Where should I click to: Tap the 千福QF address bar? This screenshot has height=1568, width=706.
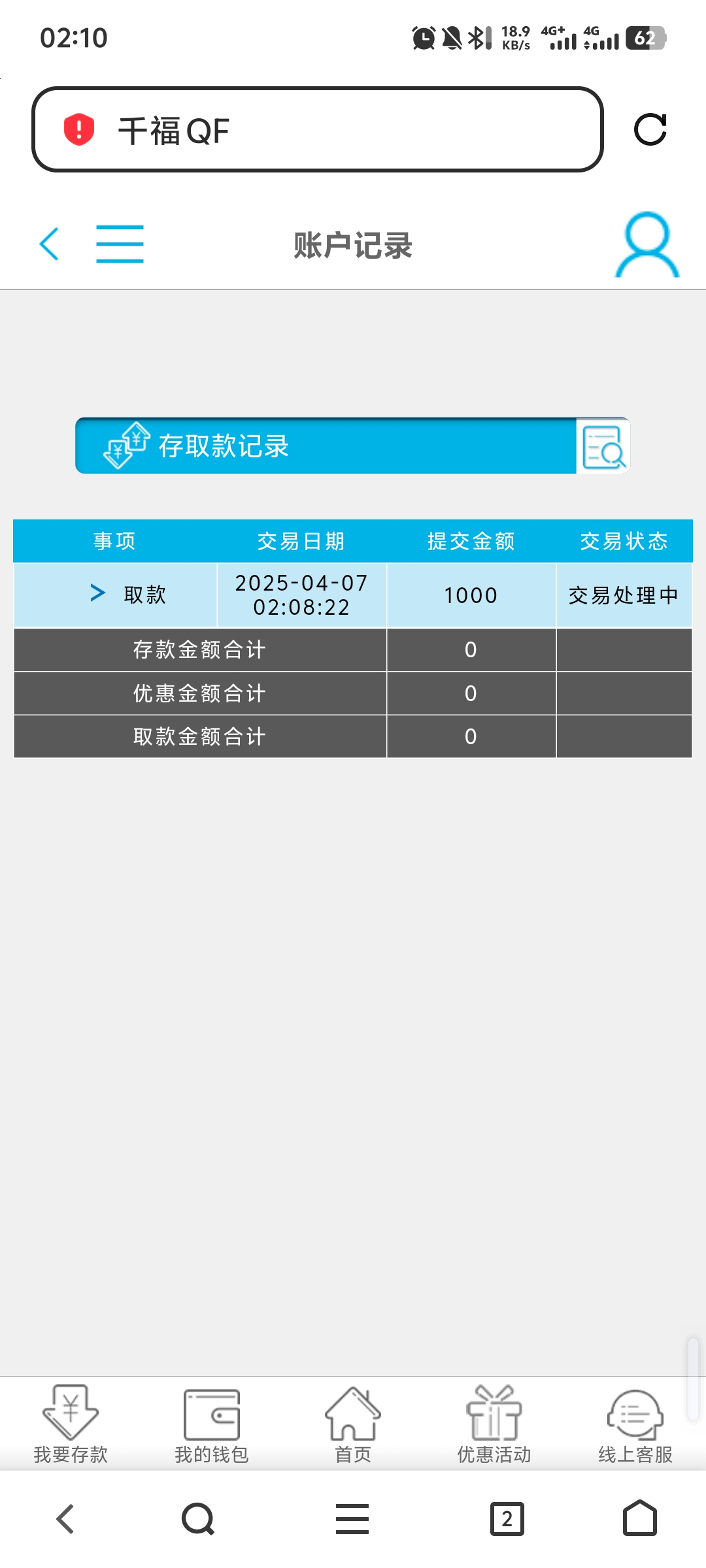(x=317, y=130)
